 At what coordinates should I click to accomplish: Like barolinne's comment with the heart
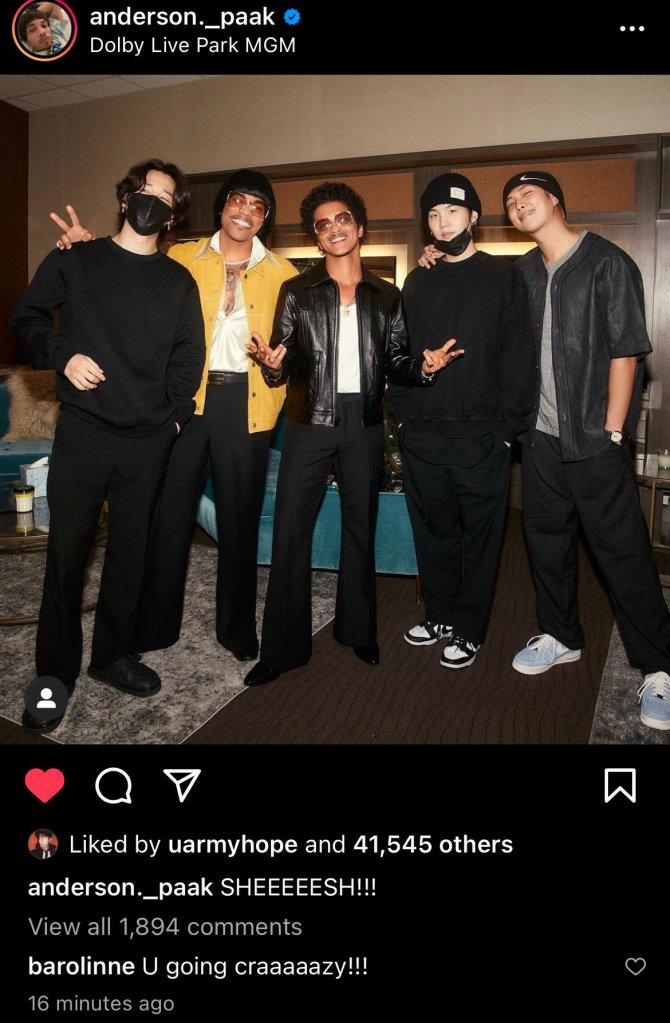[635, 967]
